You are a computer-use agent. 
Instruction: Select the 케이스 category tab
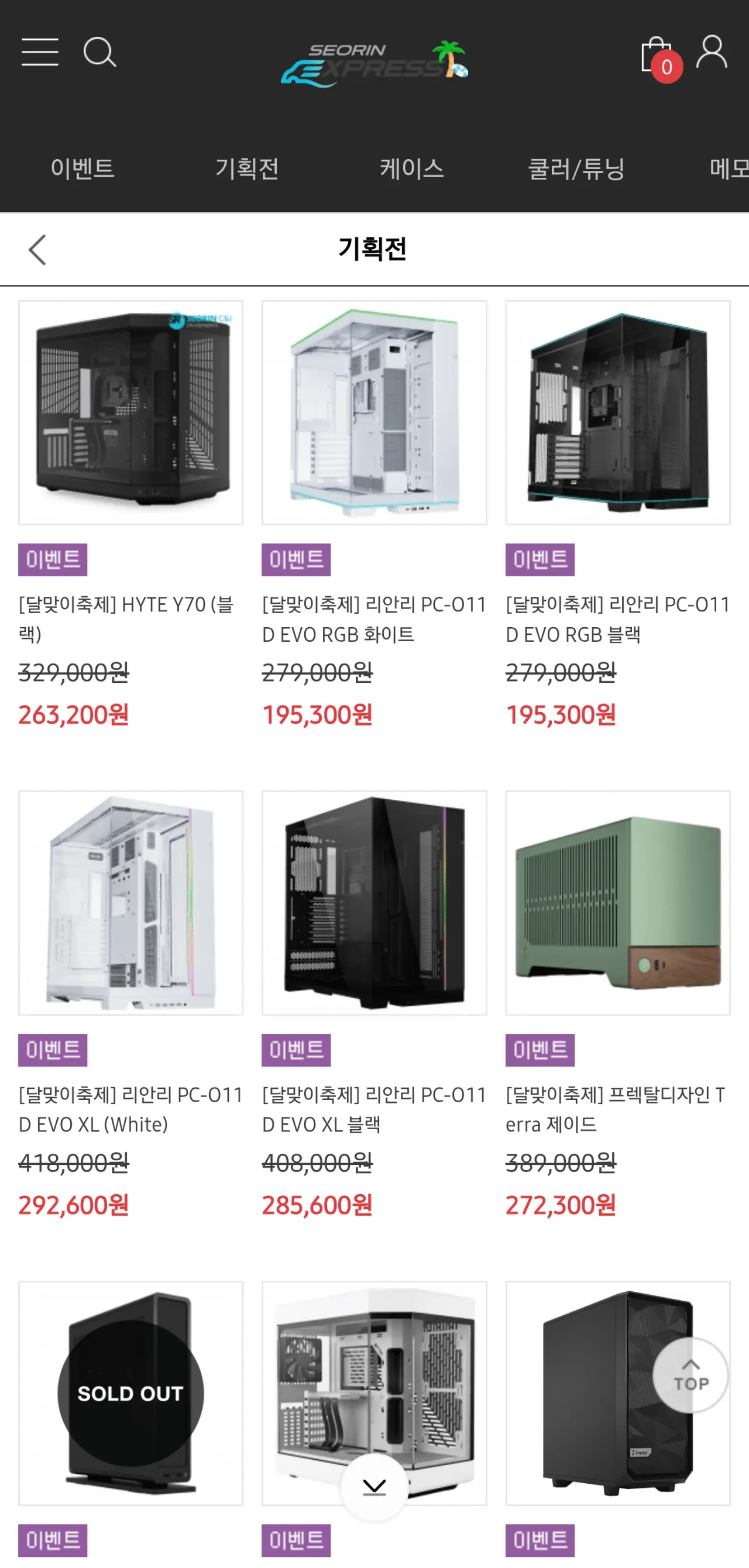[411, 169]
